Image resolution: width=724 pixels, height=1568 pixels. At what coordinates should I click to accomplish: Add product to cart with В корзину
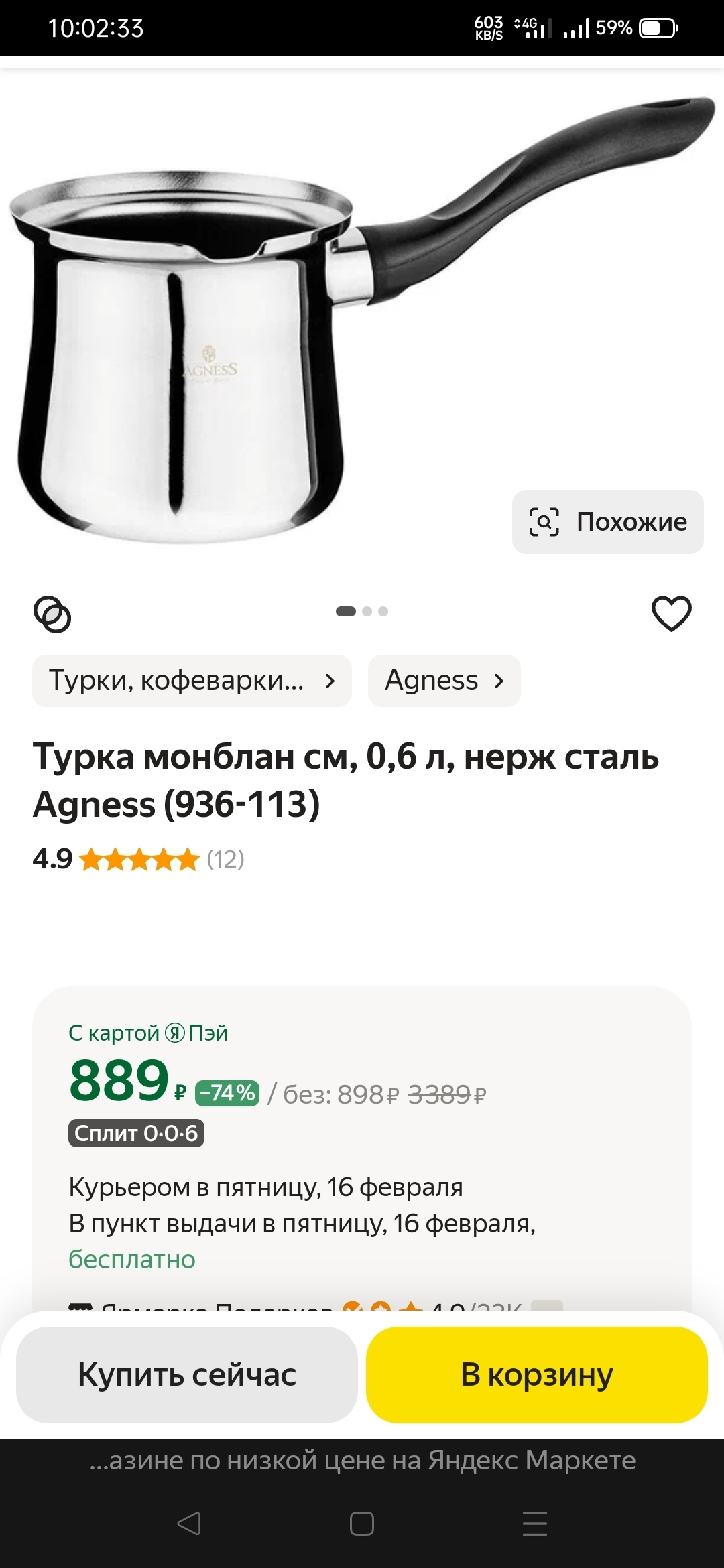536,1375
